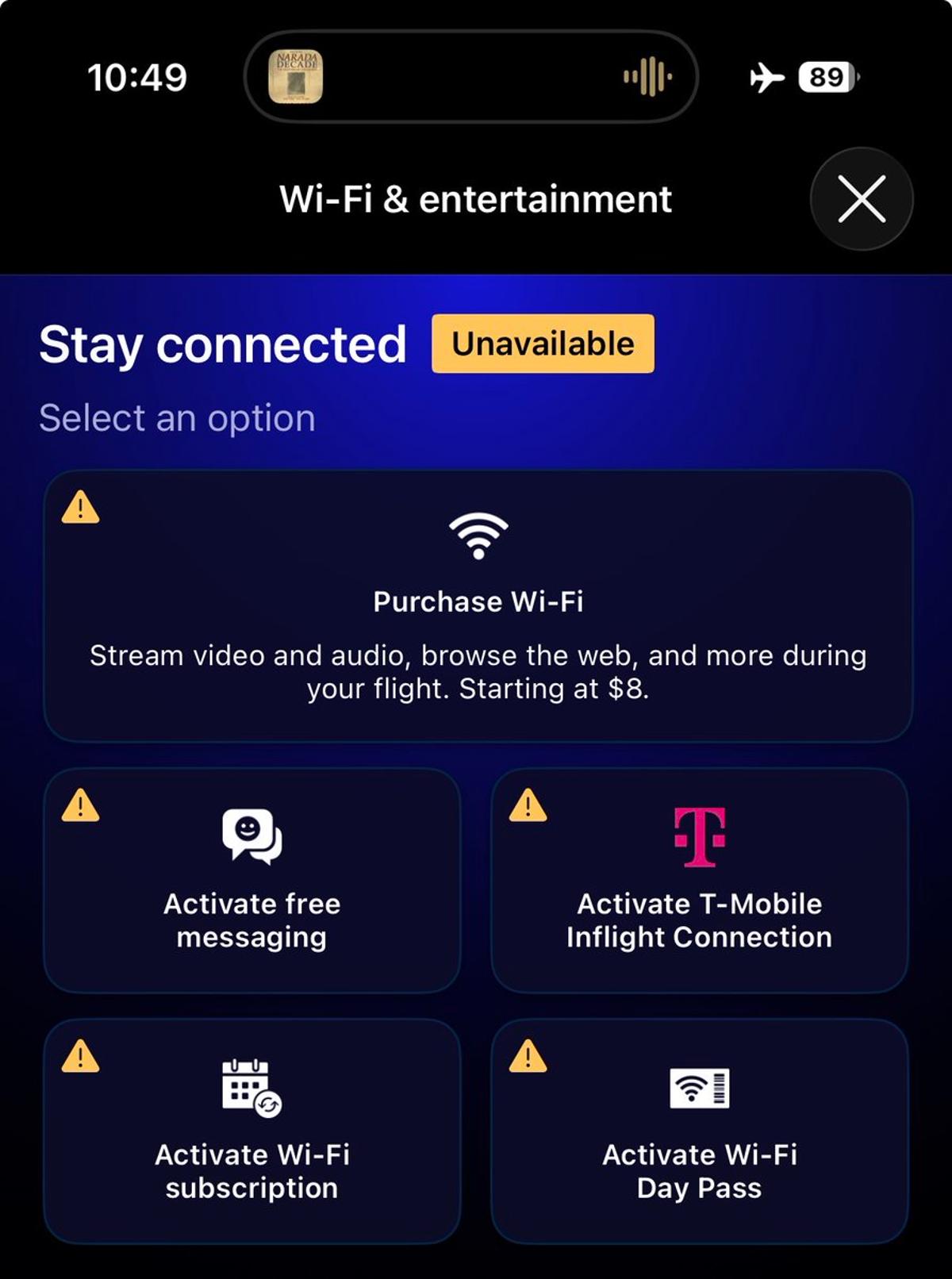Open the now-playing music activity in Dynamic Island
This screenshot has width=952, height=1279.
click(x=470, y=77)
